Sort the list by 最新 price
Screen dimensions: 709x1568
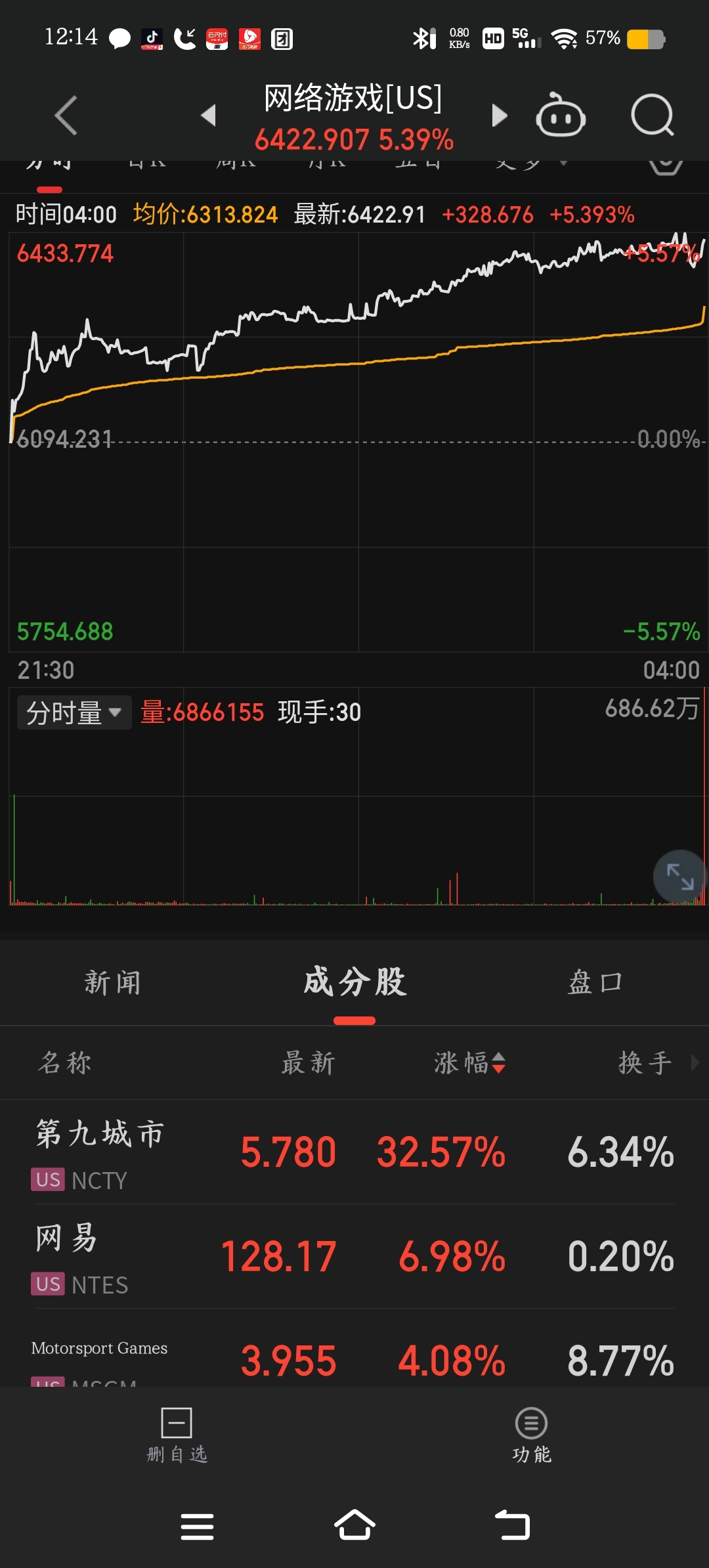(309, 1062)
